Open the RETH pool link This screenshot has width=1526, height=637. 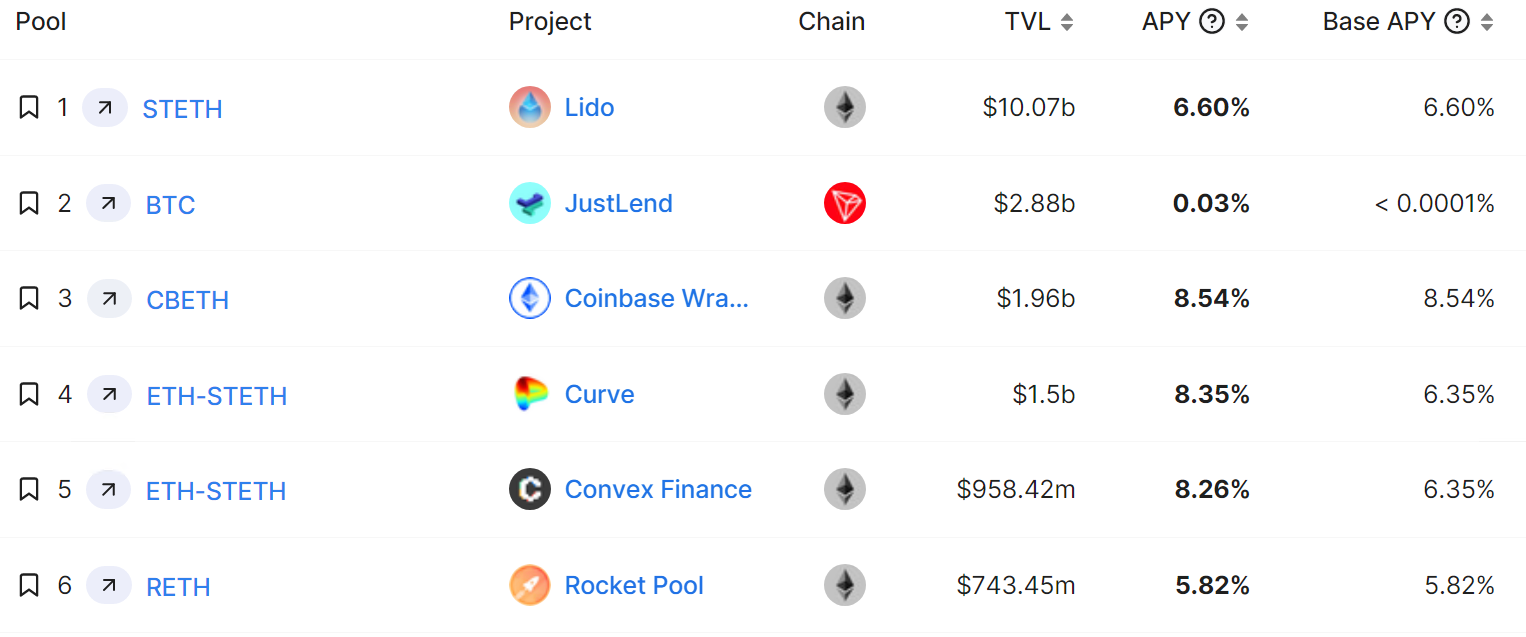(178, 587)
